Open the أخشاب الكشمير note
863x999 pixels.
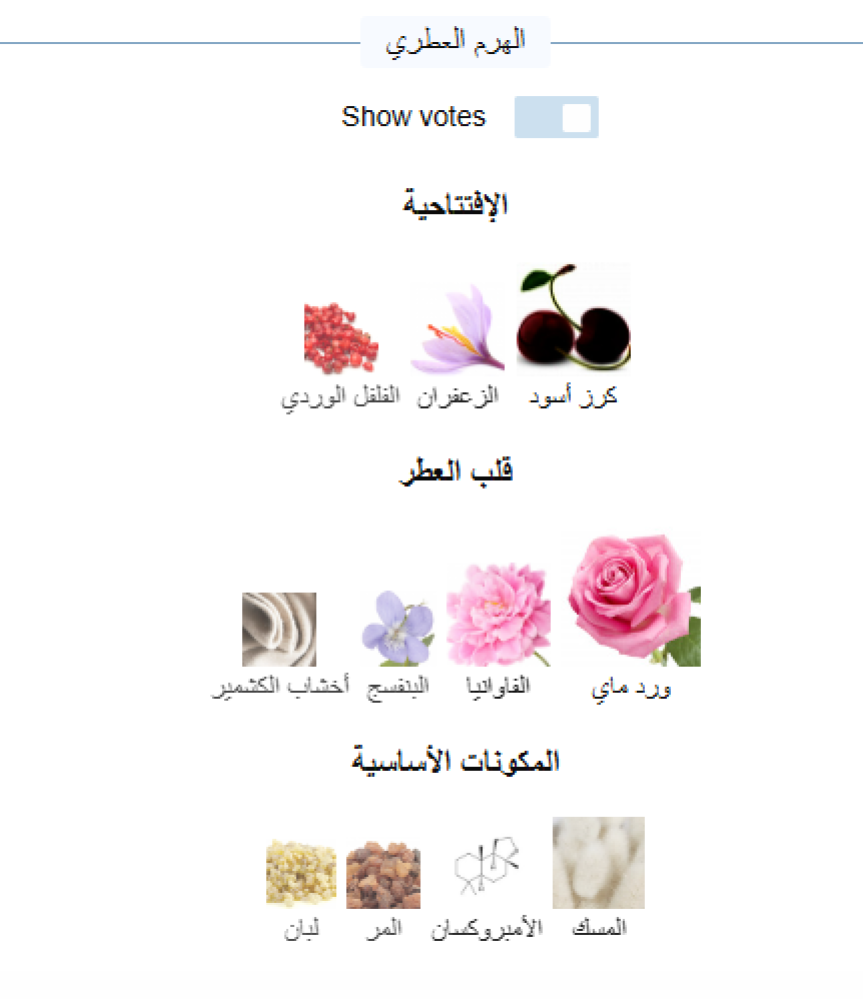pyautogui.click(x=279, y=629)
